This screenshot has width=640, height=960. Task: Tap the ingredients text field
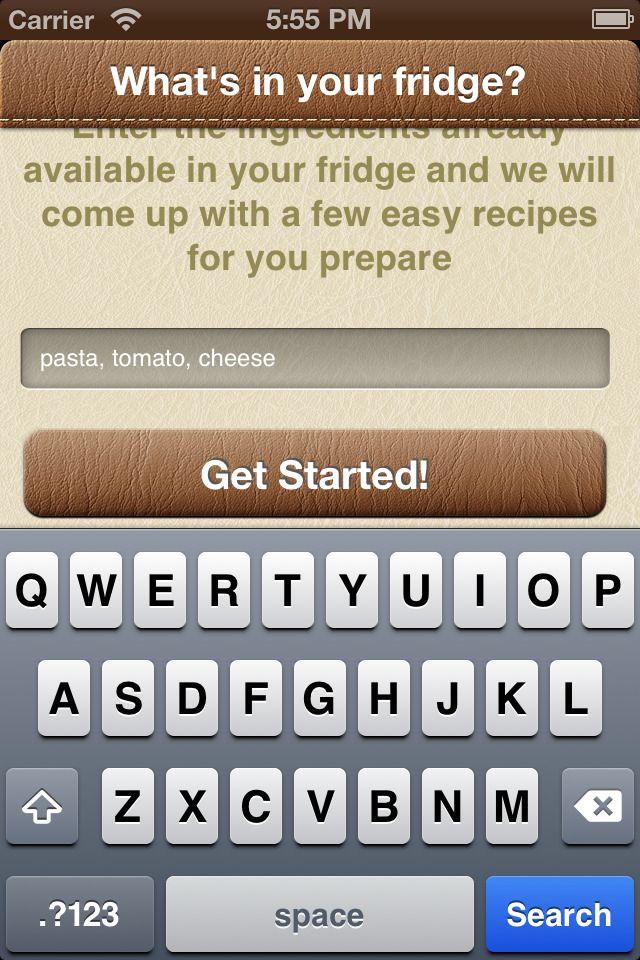point(315,358)
